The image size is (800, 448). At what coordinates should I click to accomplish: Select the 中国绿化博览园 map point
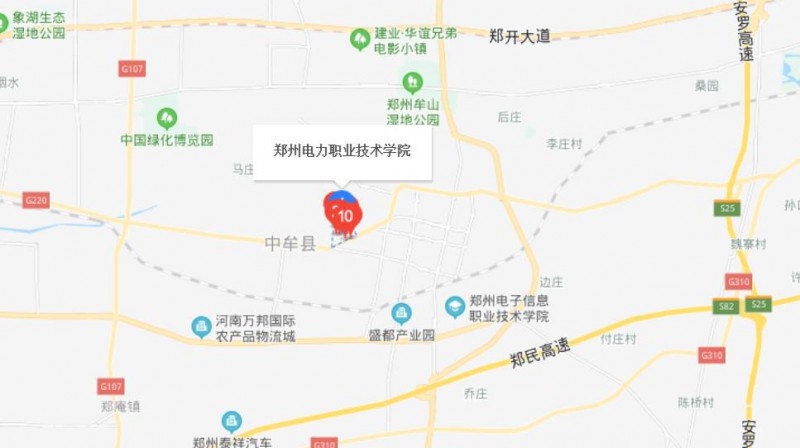point(166,118)
